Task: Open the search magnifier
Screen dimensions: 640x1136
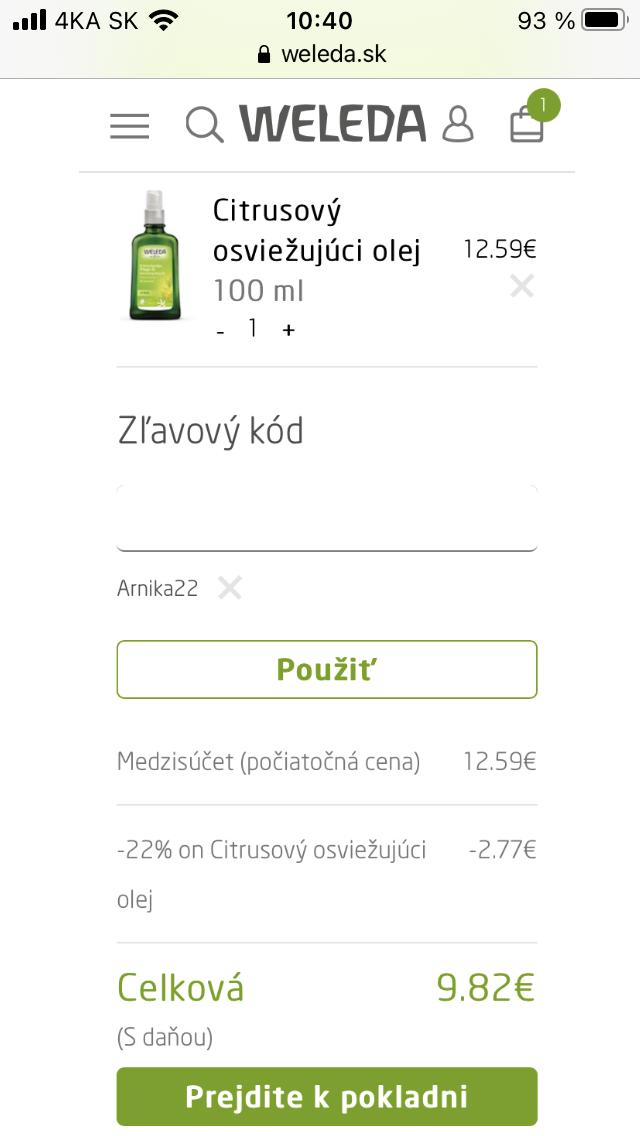Action: click(x=204, y=125)
